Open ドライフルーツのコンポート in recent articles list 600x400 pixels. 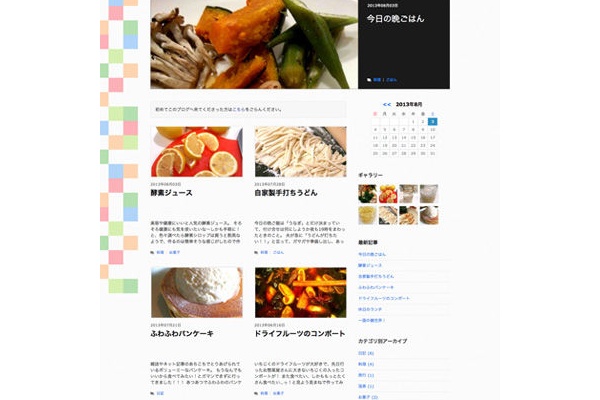[385, 298]
